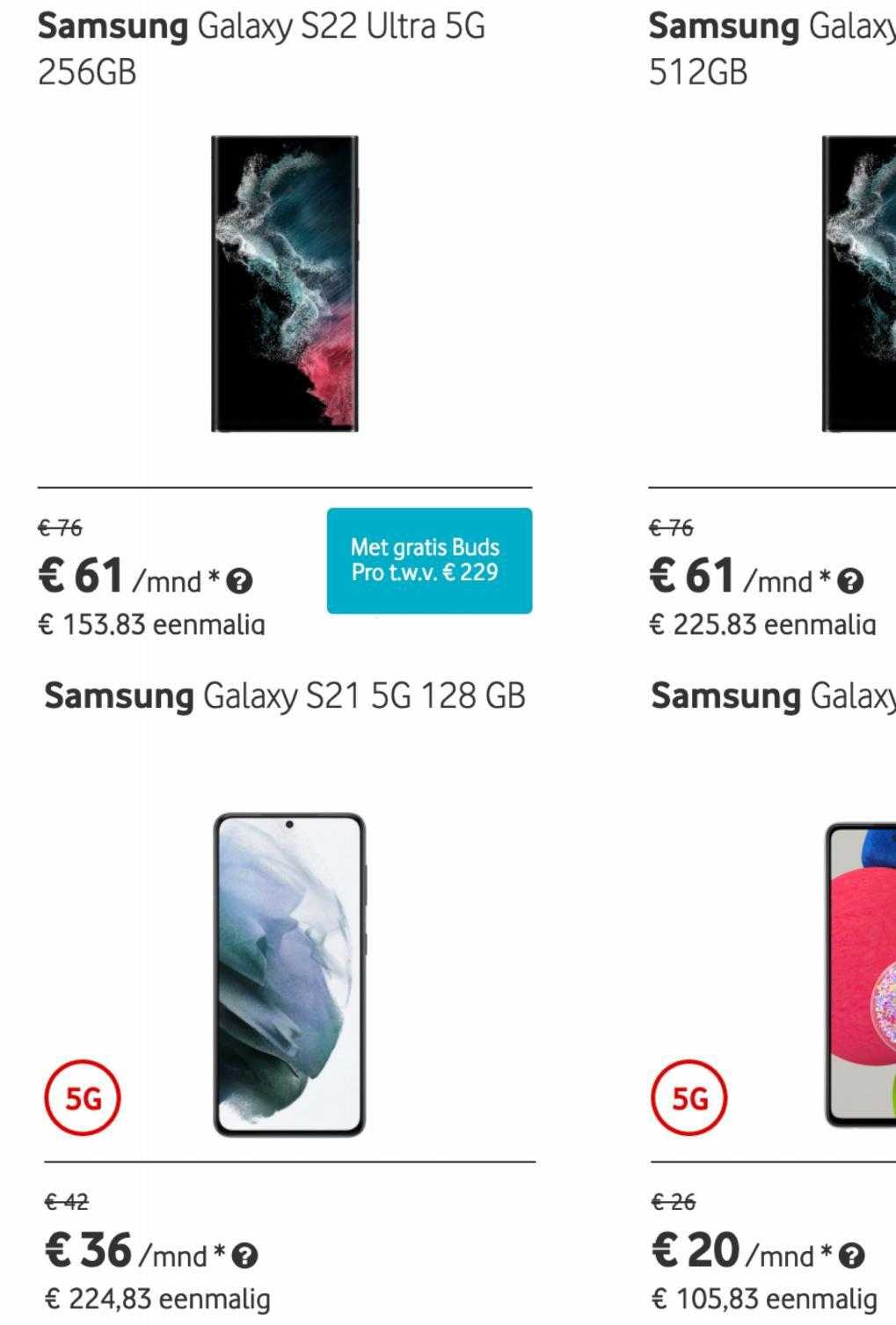This screenshot has width=896, height=1325.
Task: Tap the question mark beside € 20 /mnd
Action: click(851, 1256)
